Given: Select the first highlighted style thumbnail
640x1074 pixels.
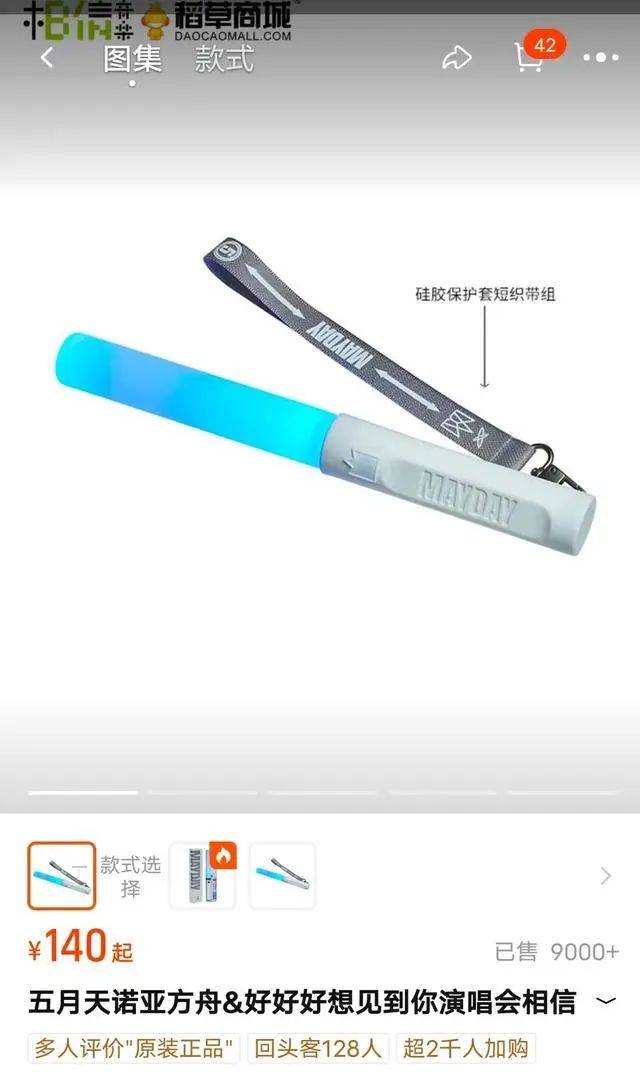Looking at the screenshot, I should click(62, 876).
